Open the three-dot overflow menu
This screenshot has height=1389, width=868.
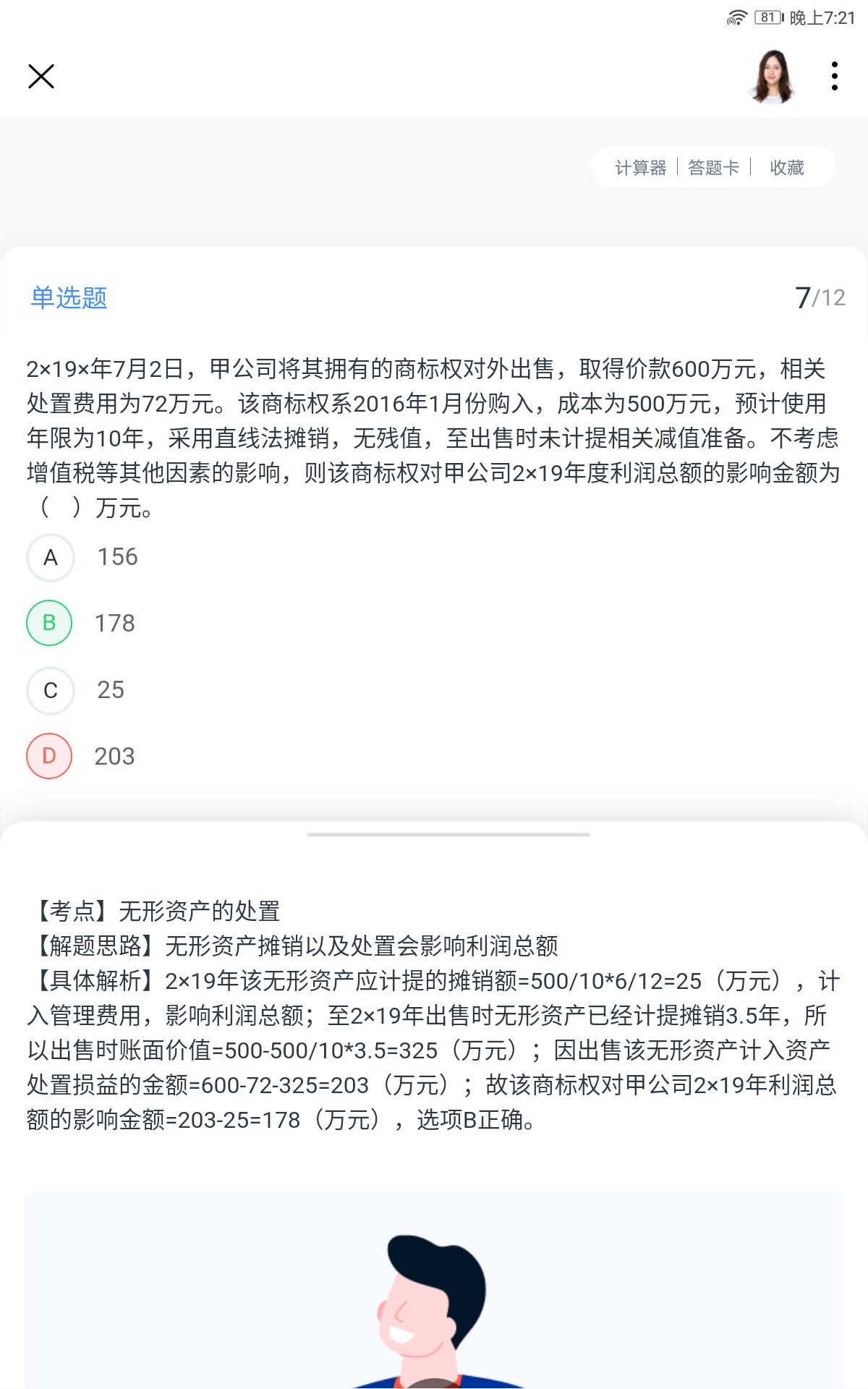tap(834, 76)
